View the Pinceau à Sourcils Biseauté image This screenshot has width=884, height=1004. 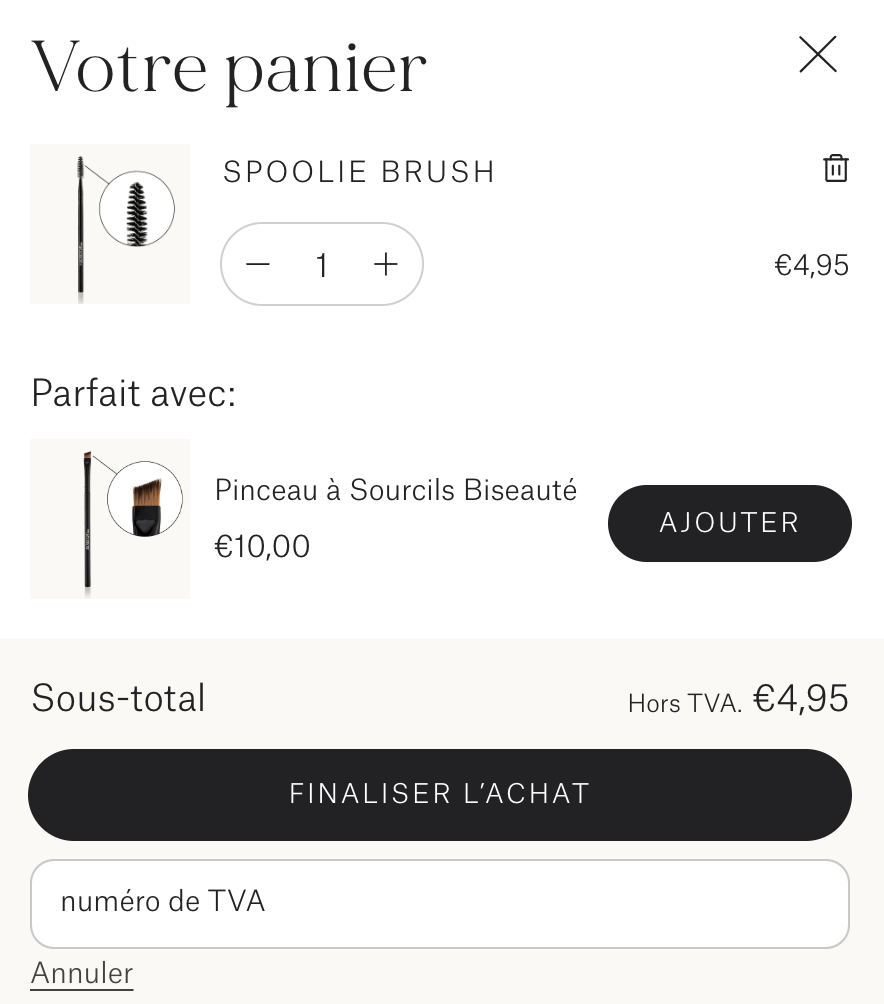[x=110, y=519]
